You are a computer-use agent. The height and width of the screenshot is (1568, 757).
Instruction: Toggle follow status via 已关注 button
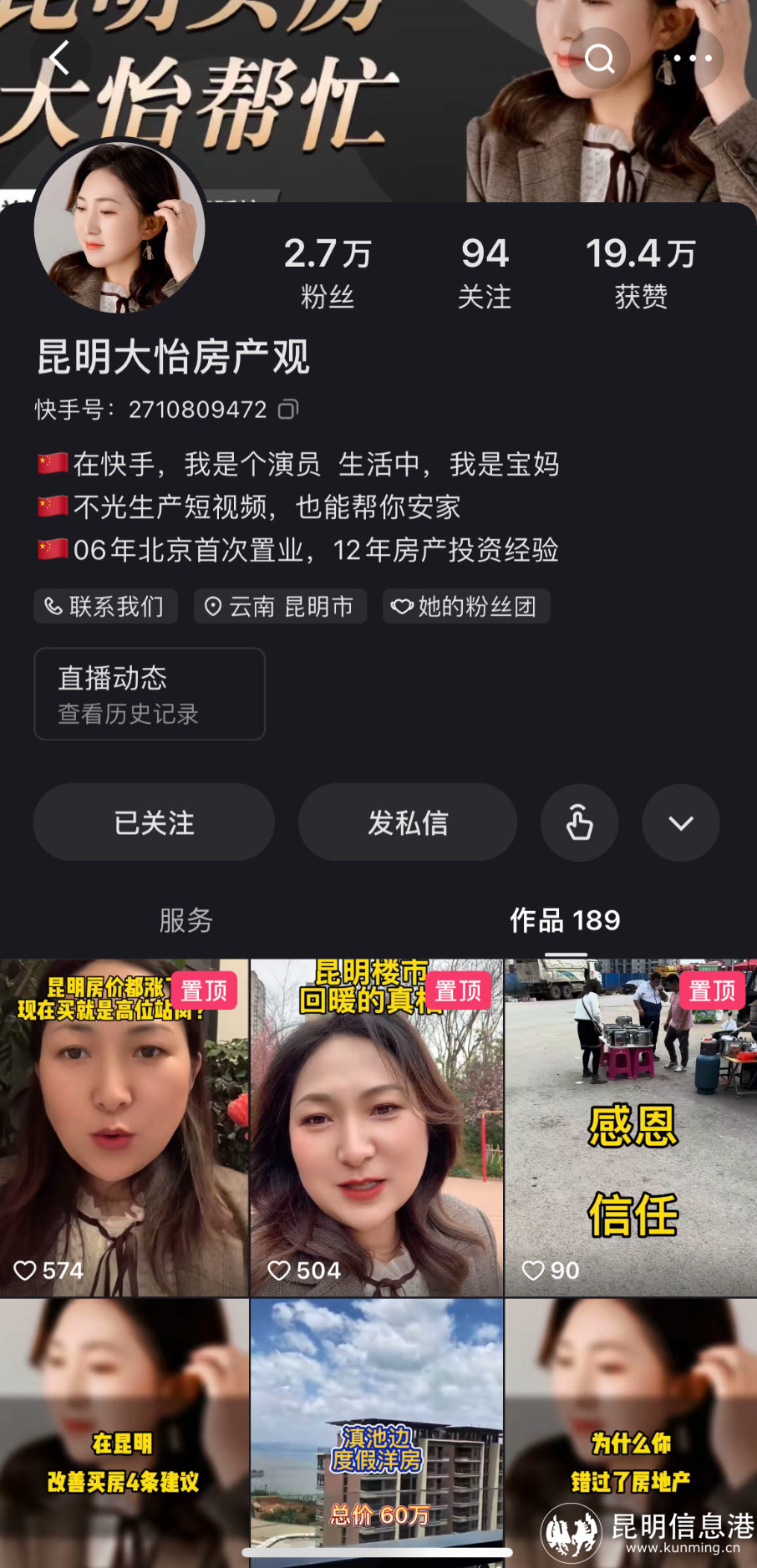pos(154,822)
